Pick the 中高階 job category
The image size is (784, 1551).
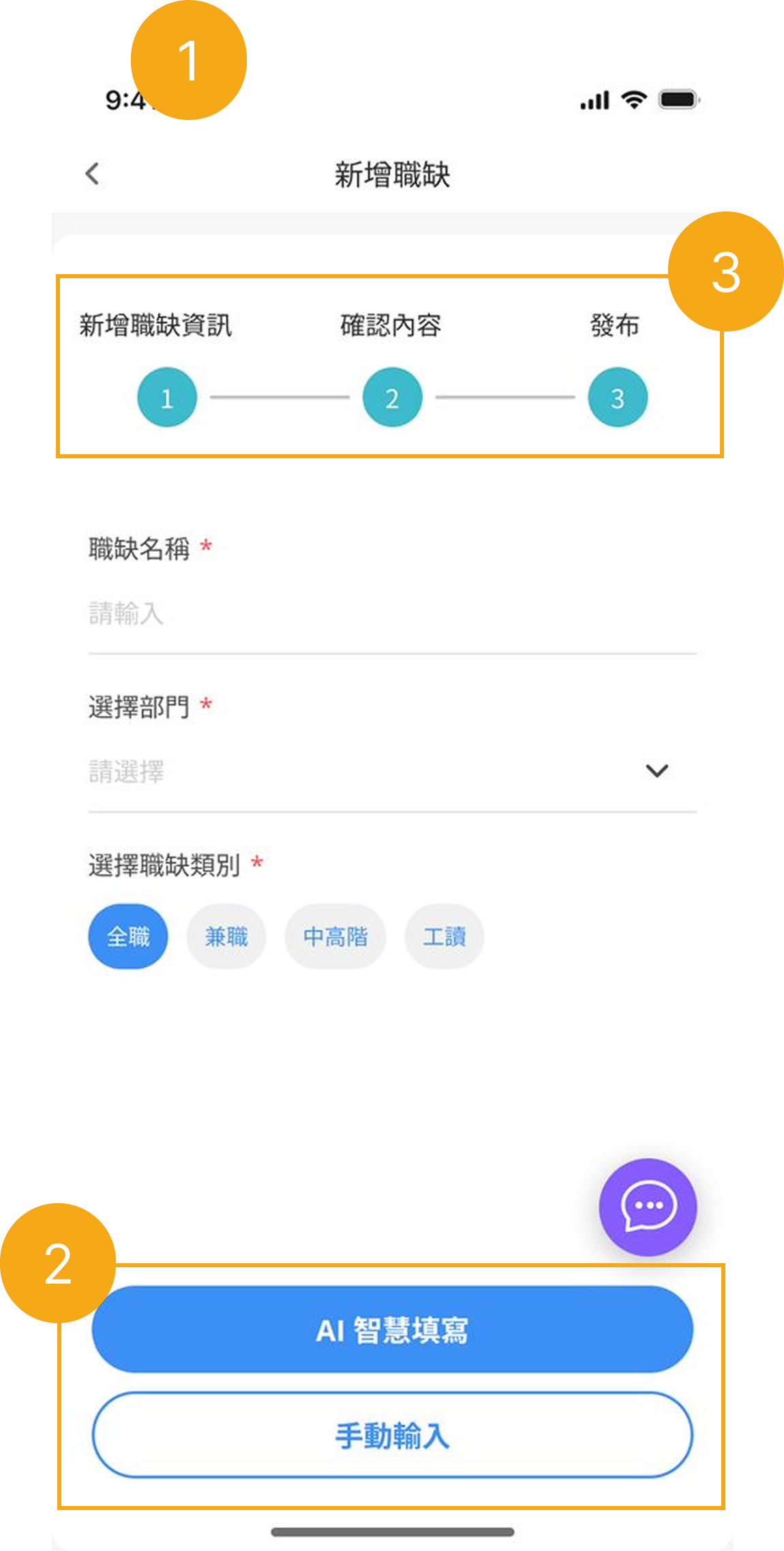click(335, 936)
